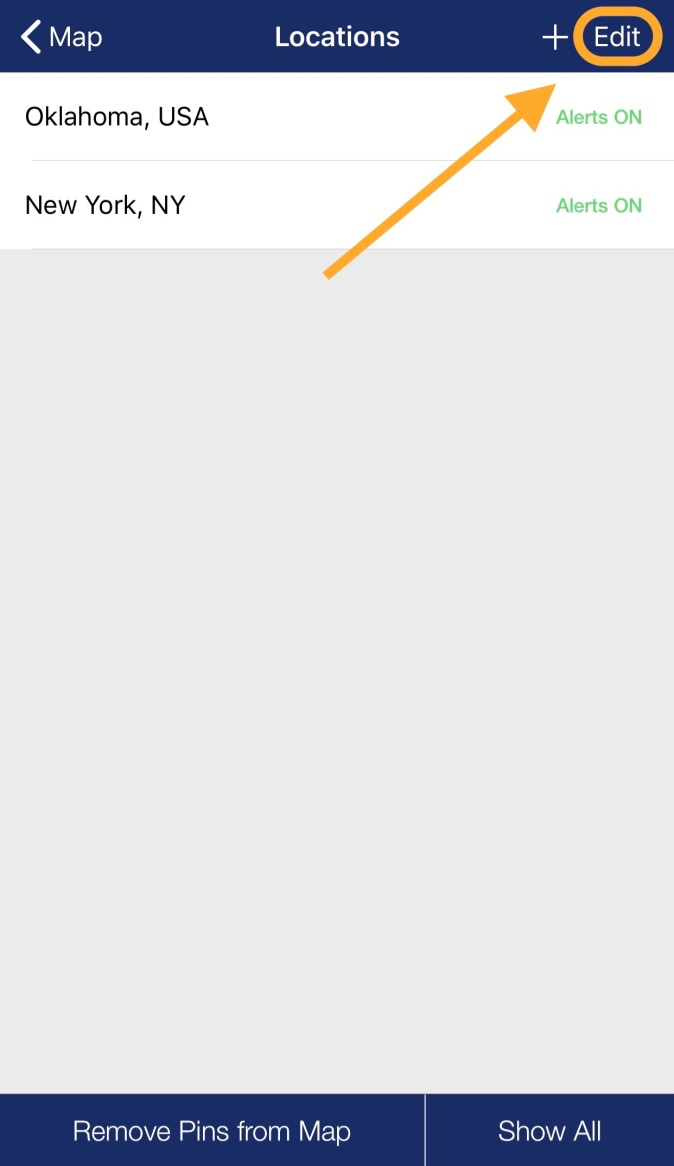Tap Remove Pins from Map
This screenshot has height=1166, width=674.
coord(212,1131)
